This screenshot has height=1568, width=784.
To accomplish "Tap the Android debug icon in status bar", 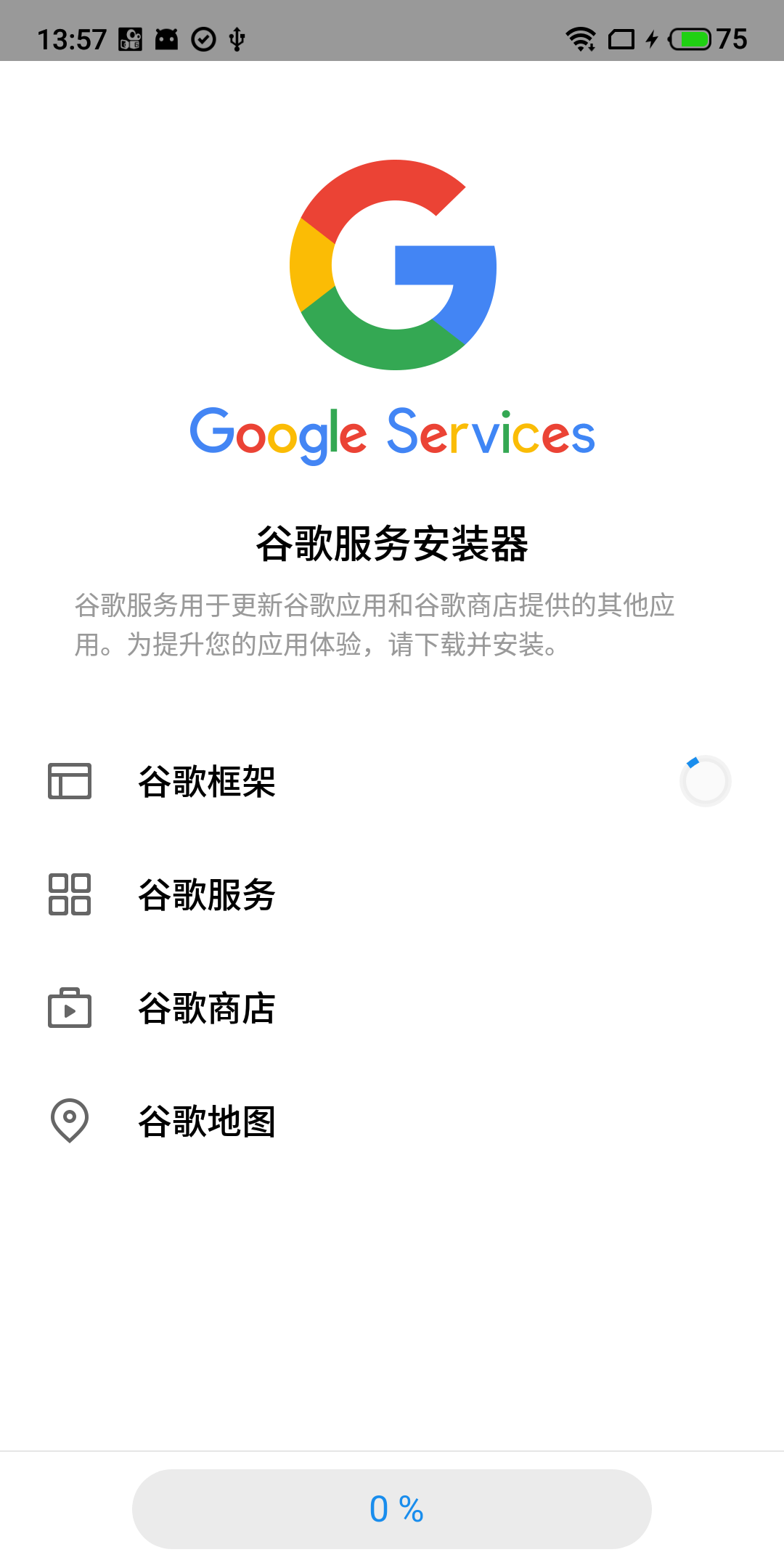I will tap(166, 38).
